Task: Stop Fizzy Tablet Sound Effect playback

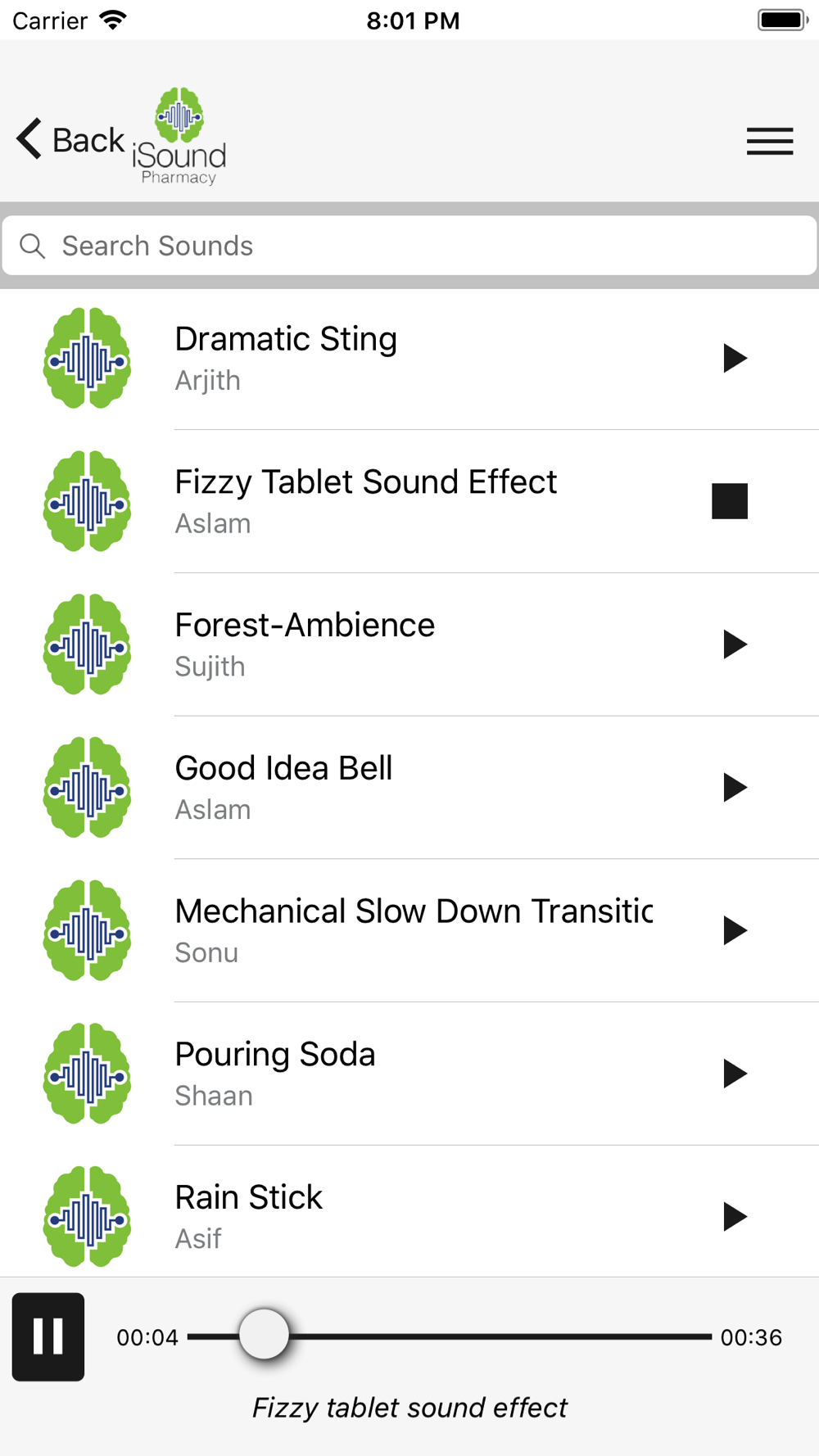Action: point(730,501)
